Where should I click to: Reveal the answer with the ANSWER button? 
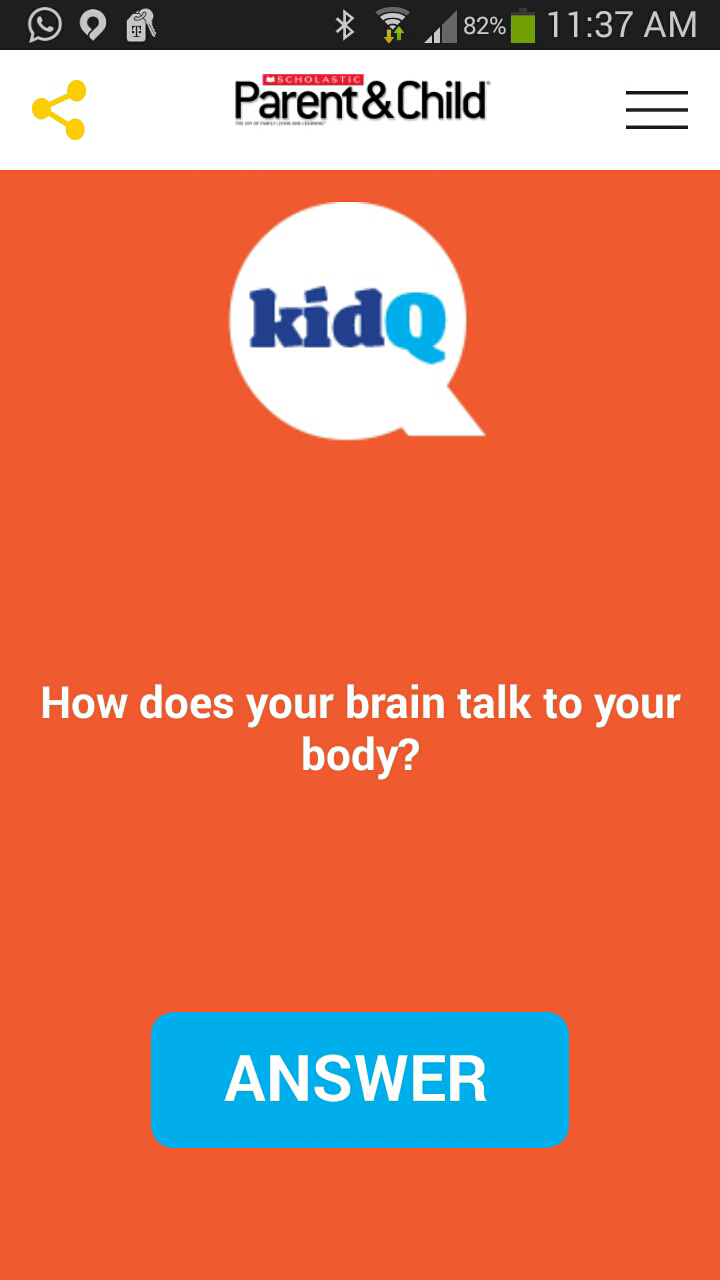point(360,1079)
